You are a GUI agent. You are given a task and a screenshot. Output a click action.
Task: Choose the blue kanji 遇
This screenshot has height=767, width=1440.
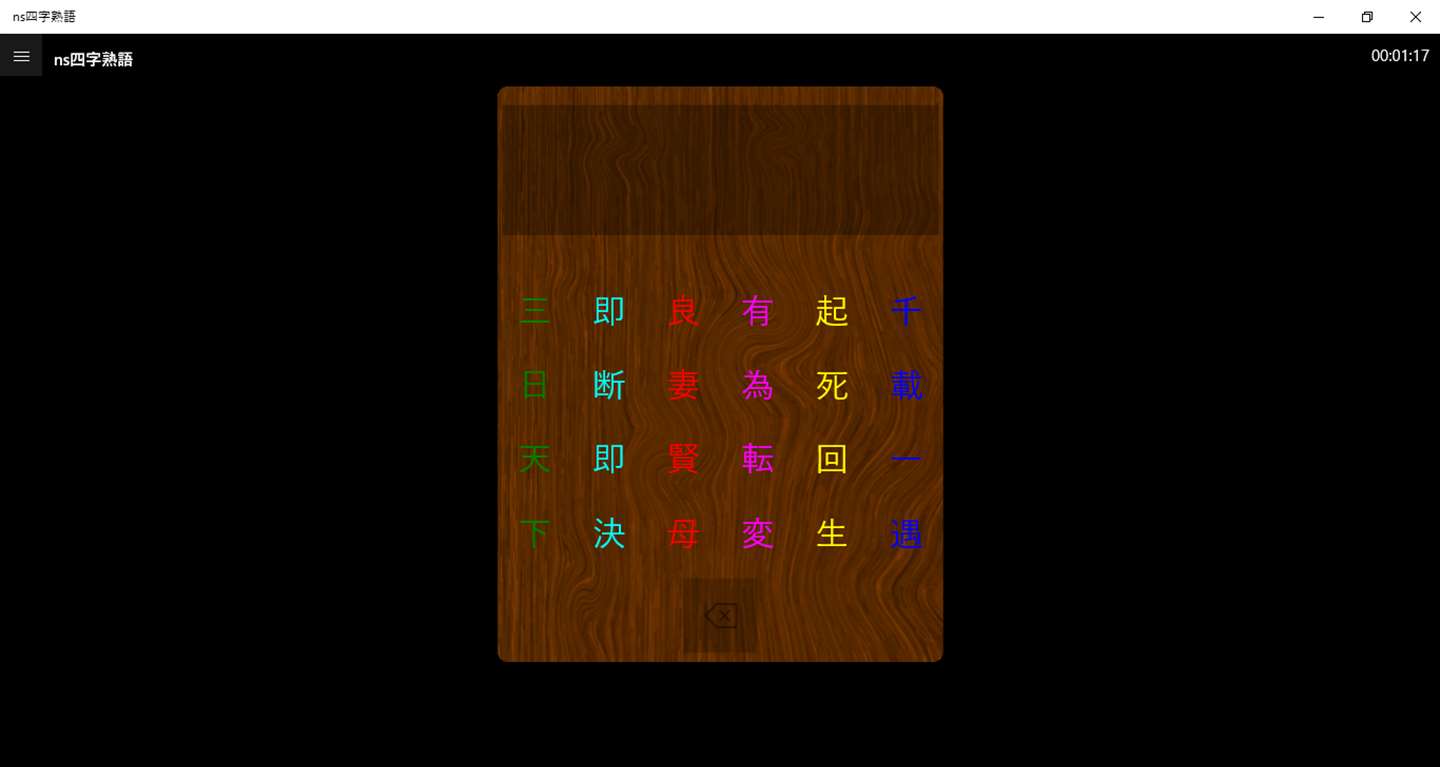906,534
